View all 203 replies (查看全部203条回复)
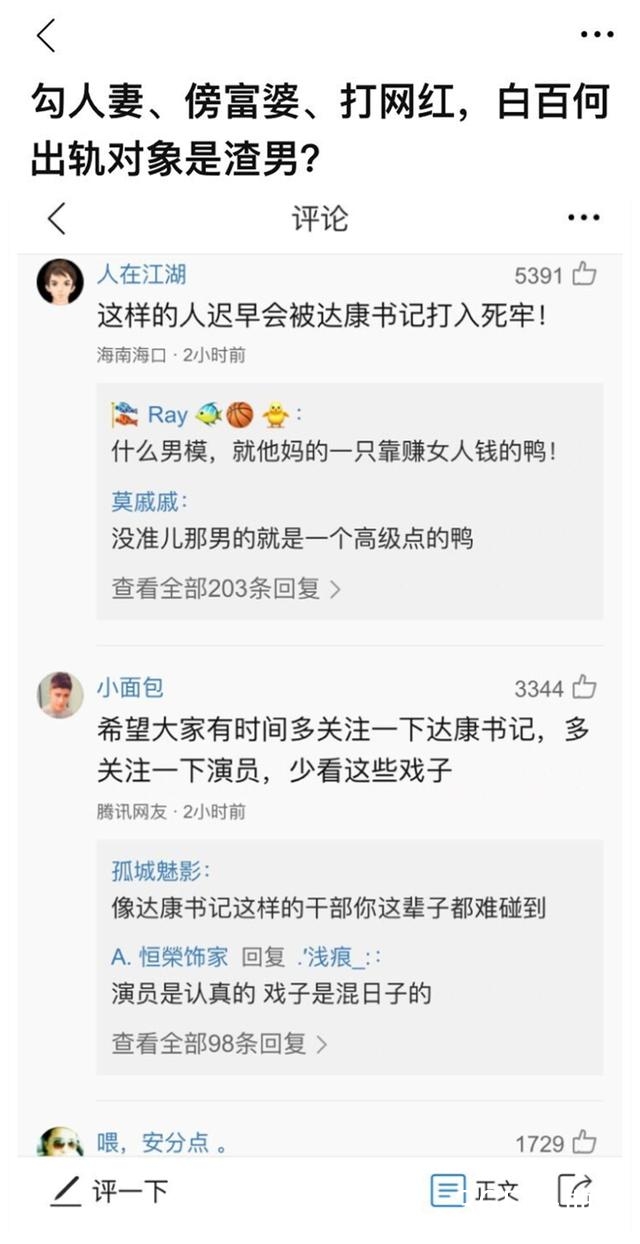The height and width of the screenshot is (1244, 640). (226, 589)
